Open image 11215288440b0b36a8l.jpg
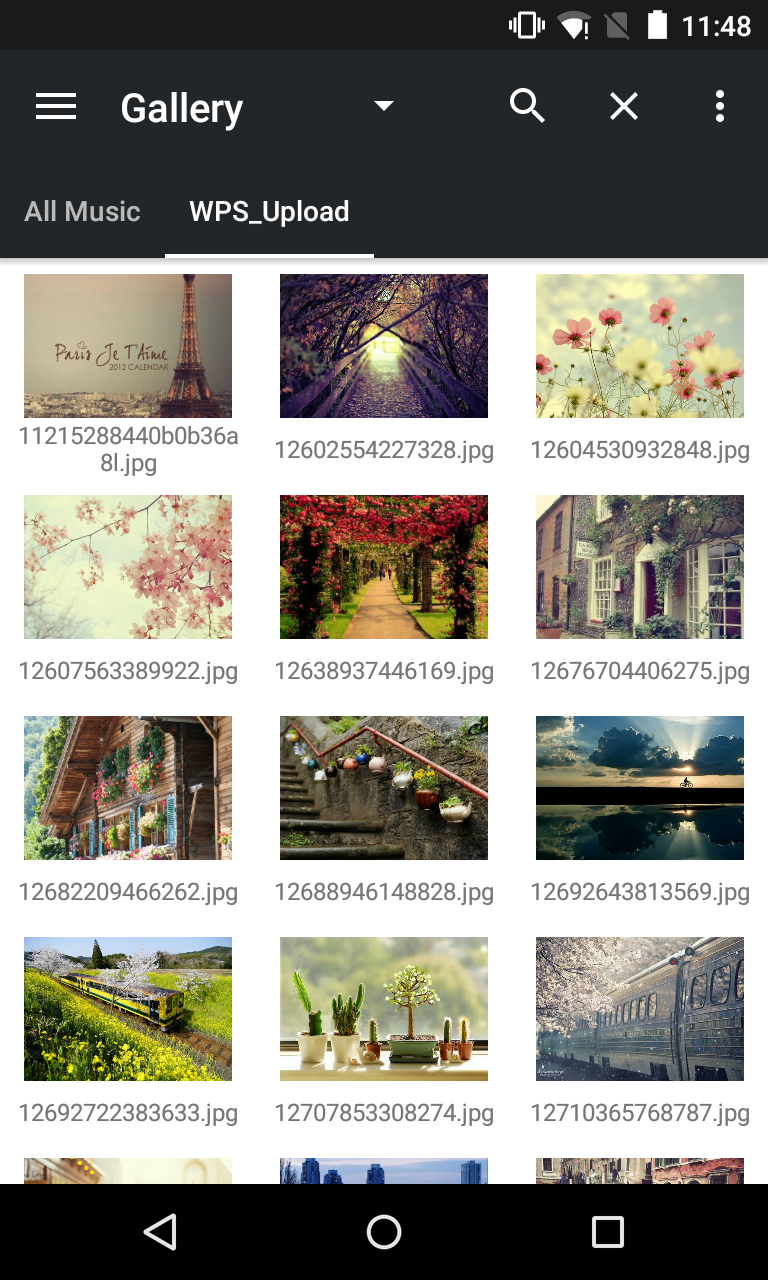The width and height of the screenshot is (768, 1280). tap(128, 346)
